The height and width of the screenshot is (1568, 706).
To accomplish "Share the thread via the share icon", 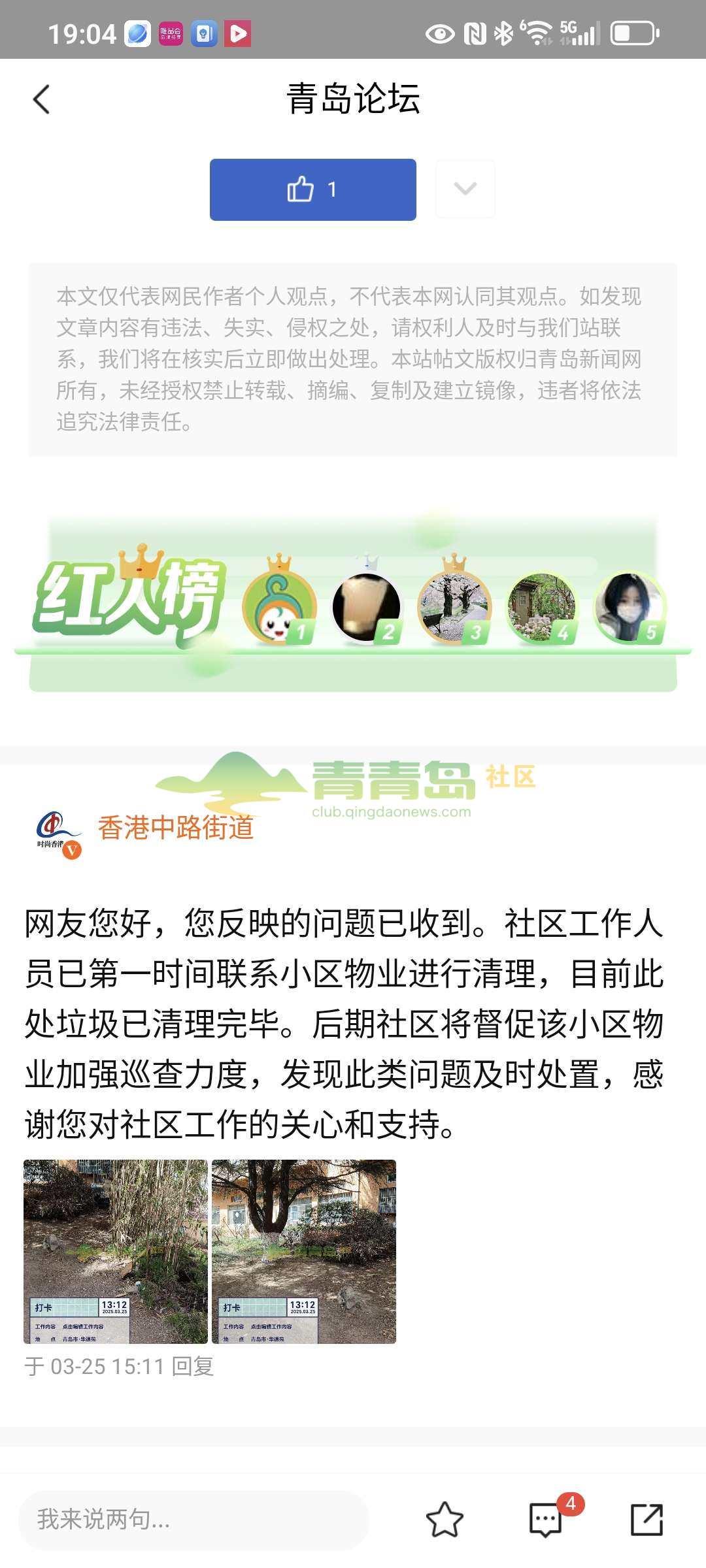I will [647, 1520].
